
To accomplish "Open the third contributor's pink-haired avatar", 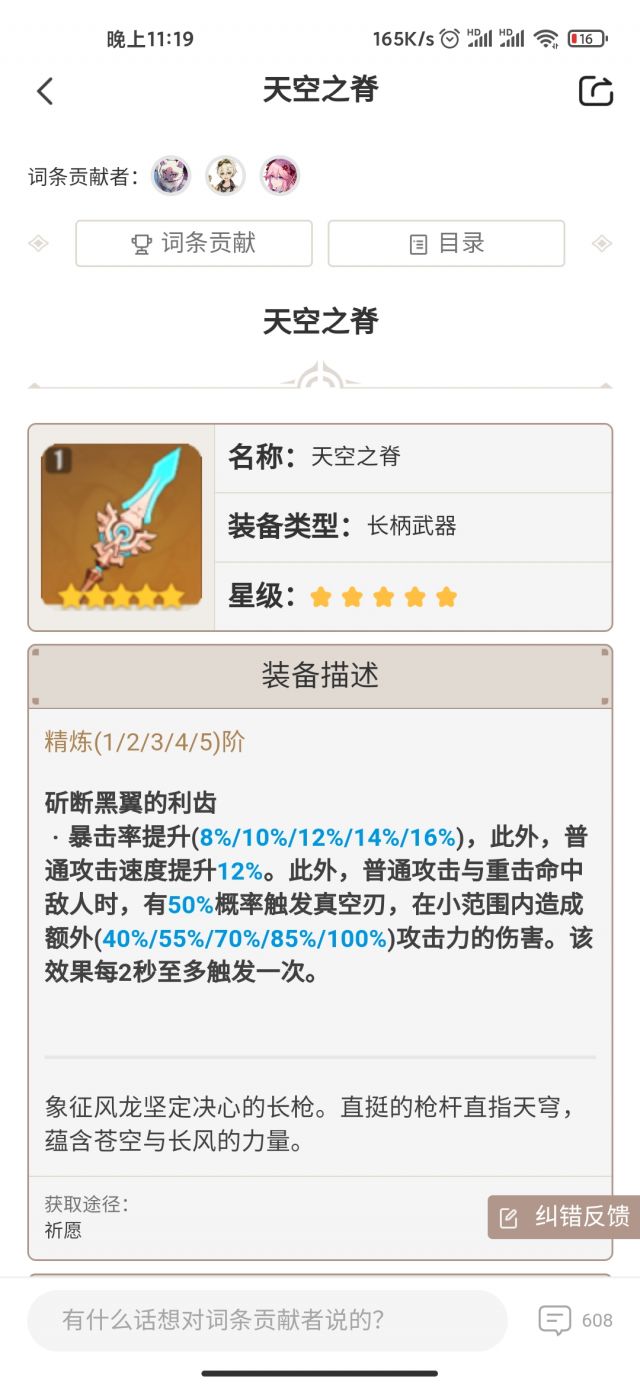I will click(279, 176).
